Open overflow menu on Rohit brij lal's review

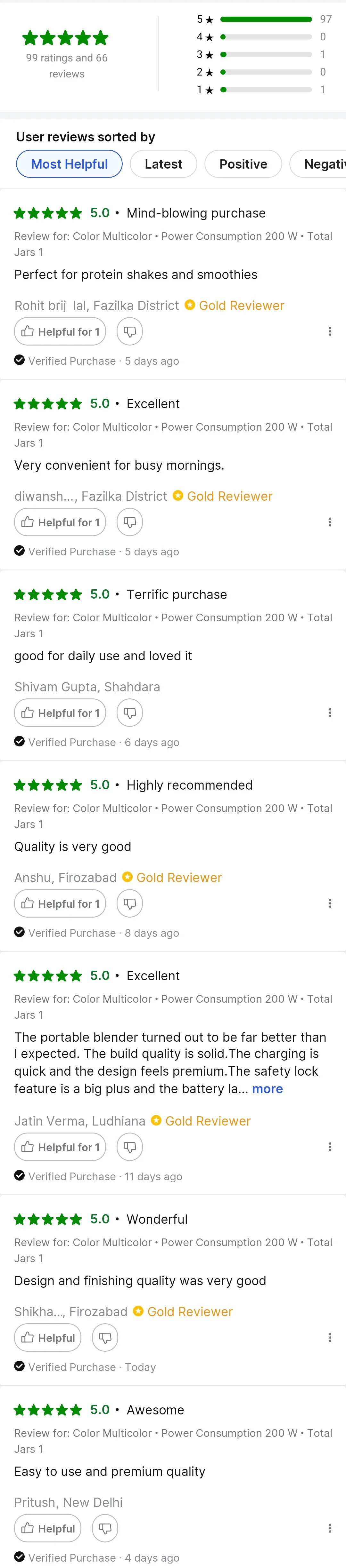click(x=330, y=332)
